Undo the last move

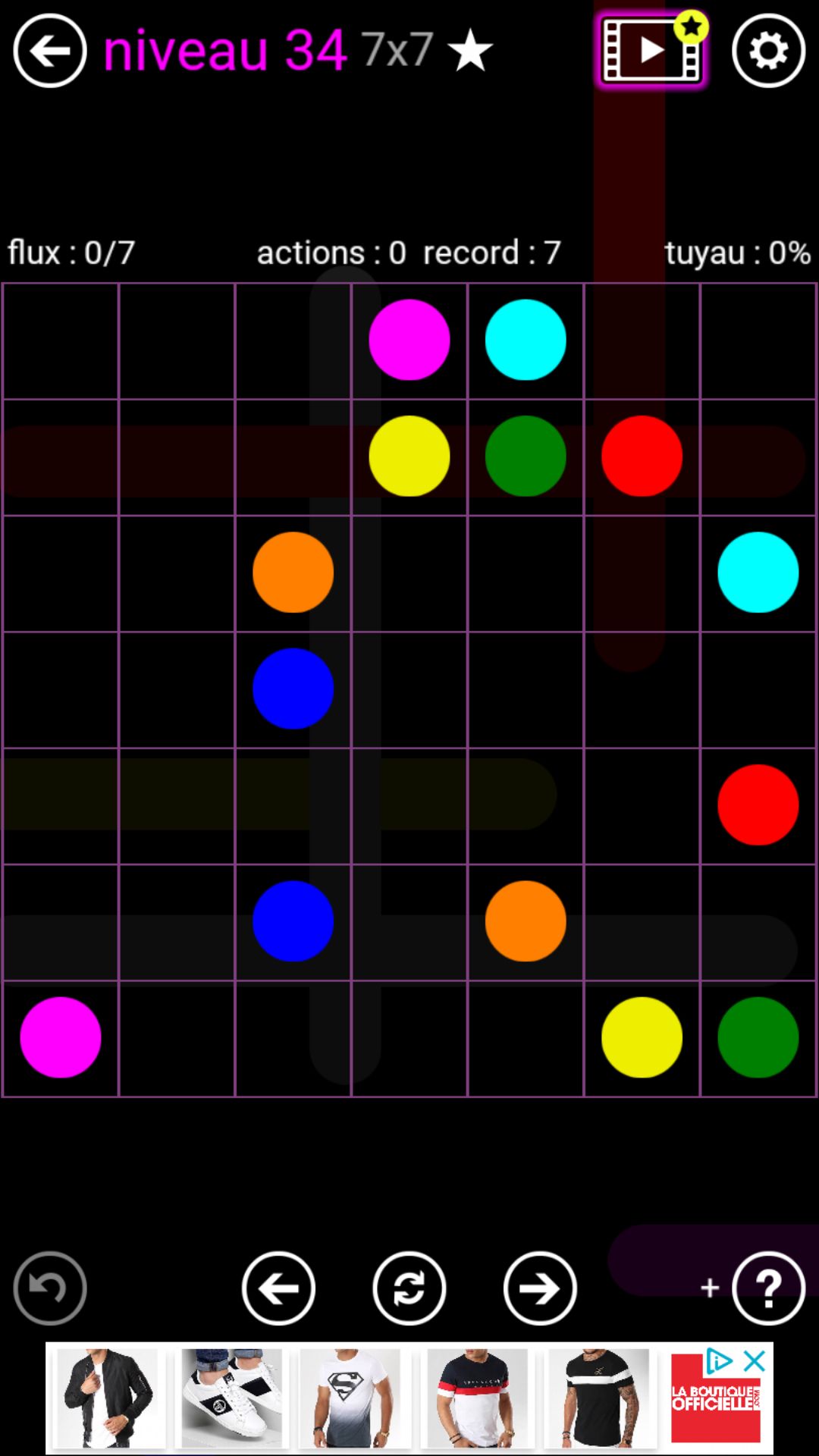pos(50,1288)
